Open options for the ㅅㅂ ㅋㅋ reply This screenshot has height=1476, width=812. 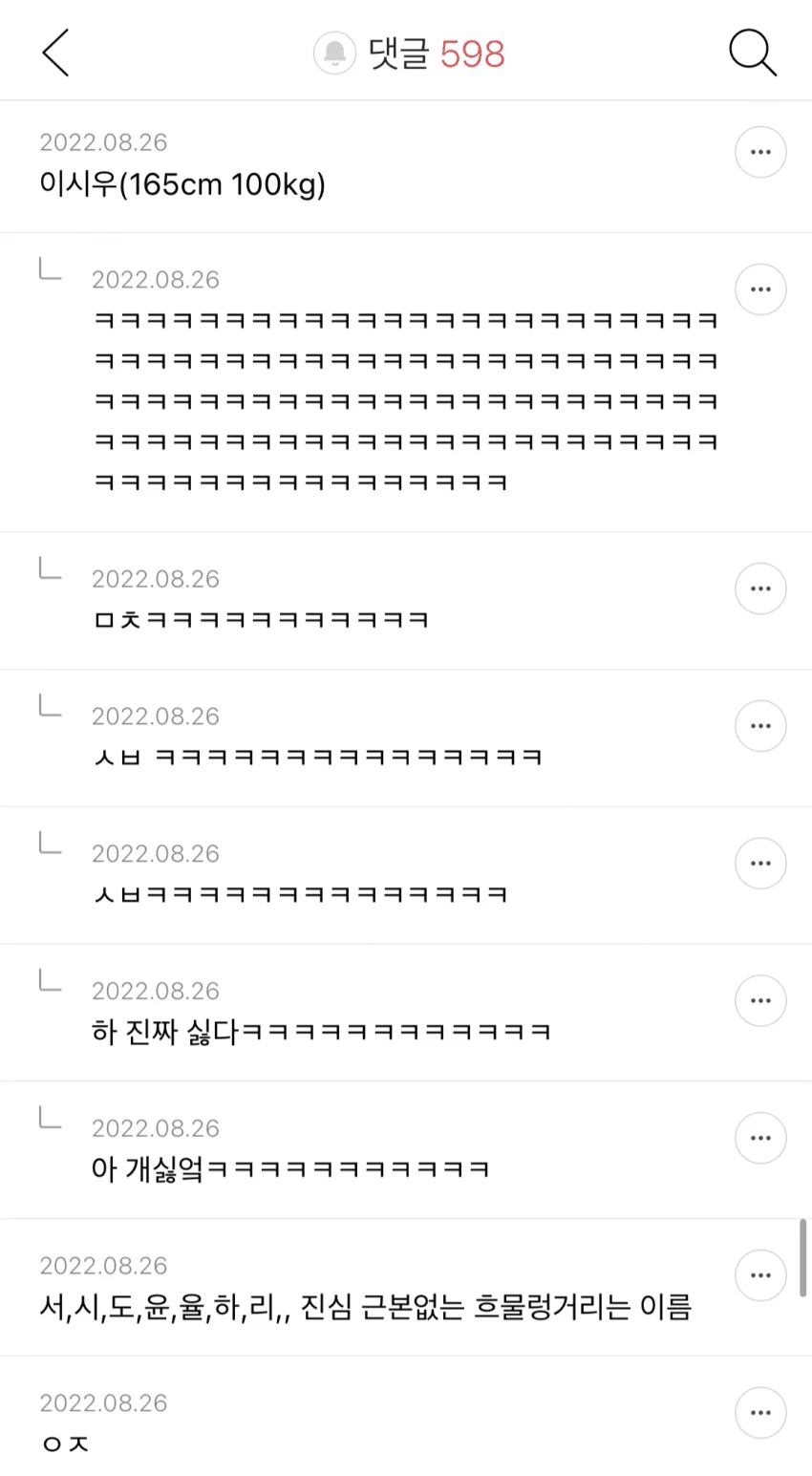pos(760,726)
